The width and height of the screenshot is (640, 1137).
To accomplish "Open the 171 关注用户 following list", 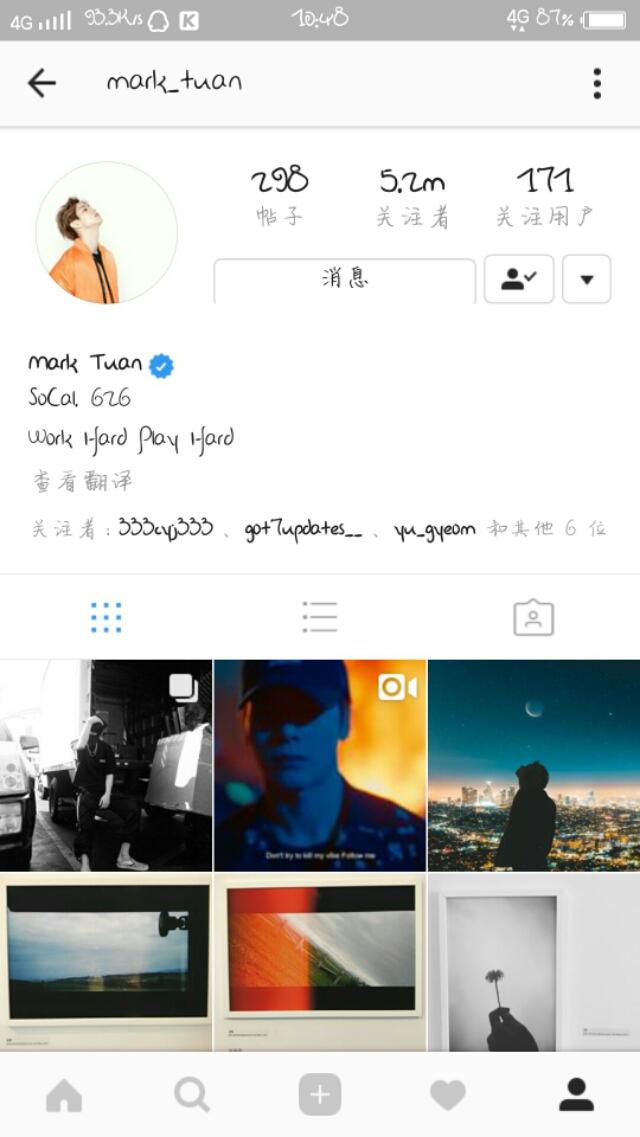I will (545, 197).
